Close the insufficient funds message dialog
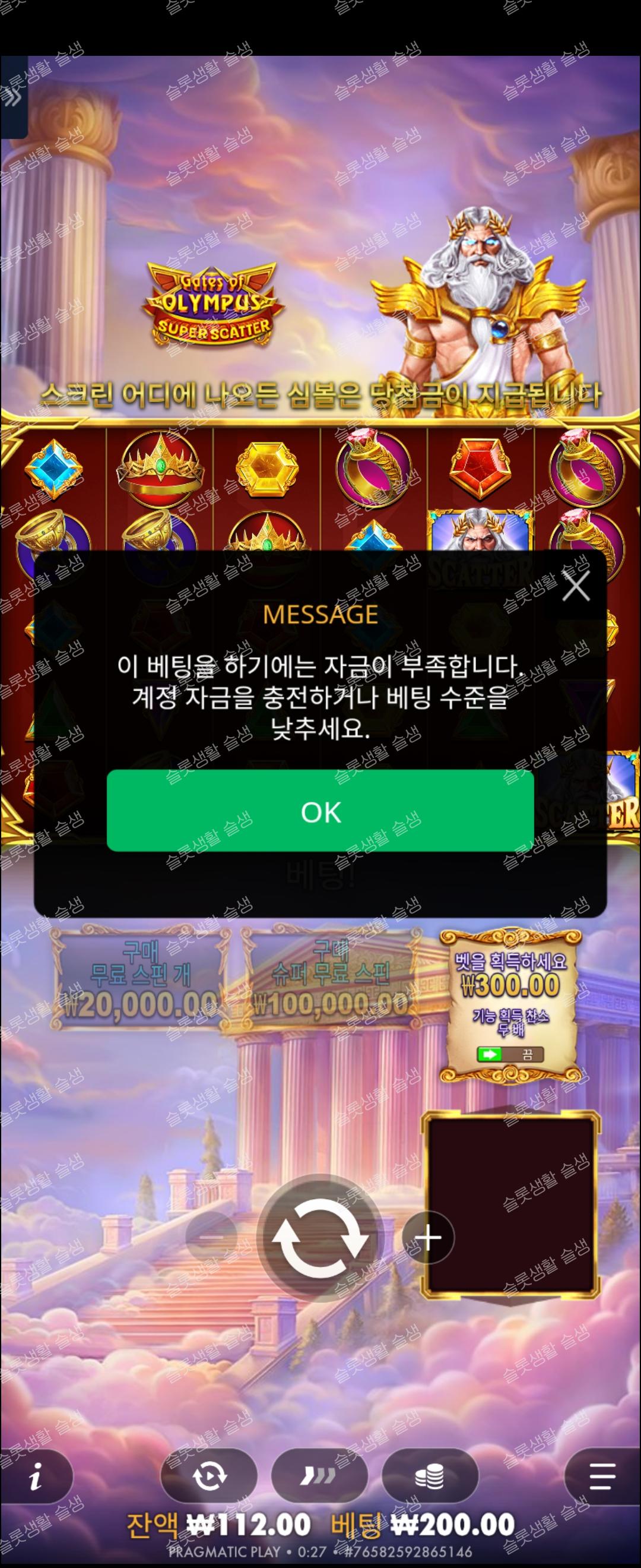The image size is (641, 1568). coord(575,586)
